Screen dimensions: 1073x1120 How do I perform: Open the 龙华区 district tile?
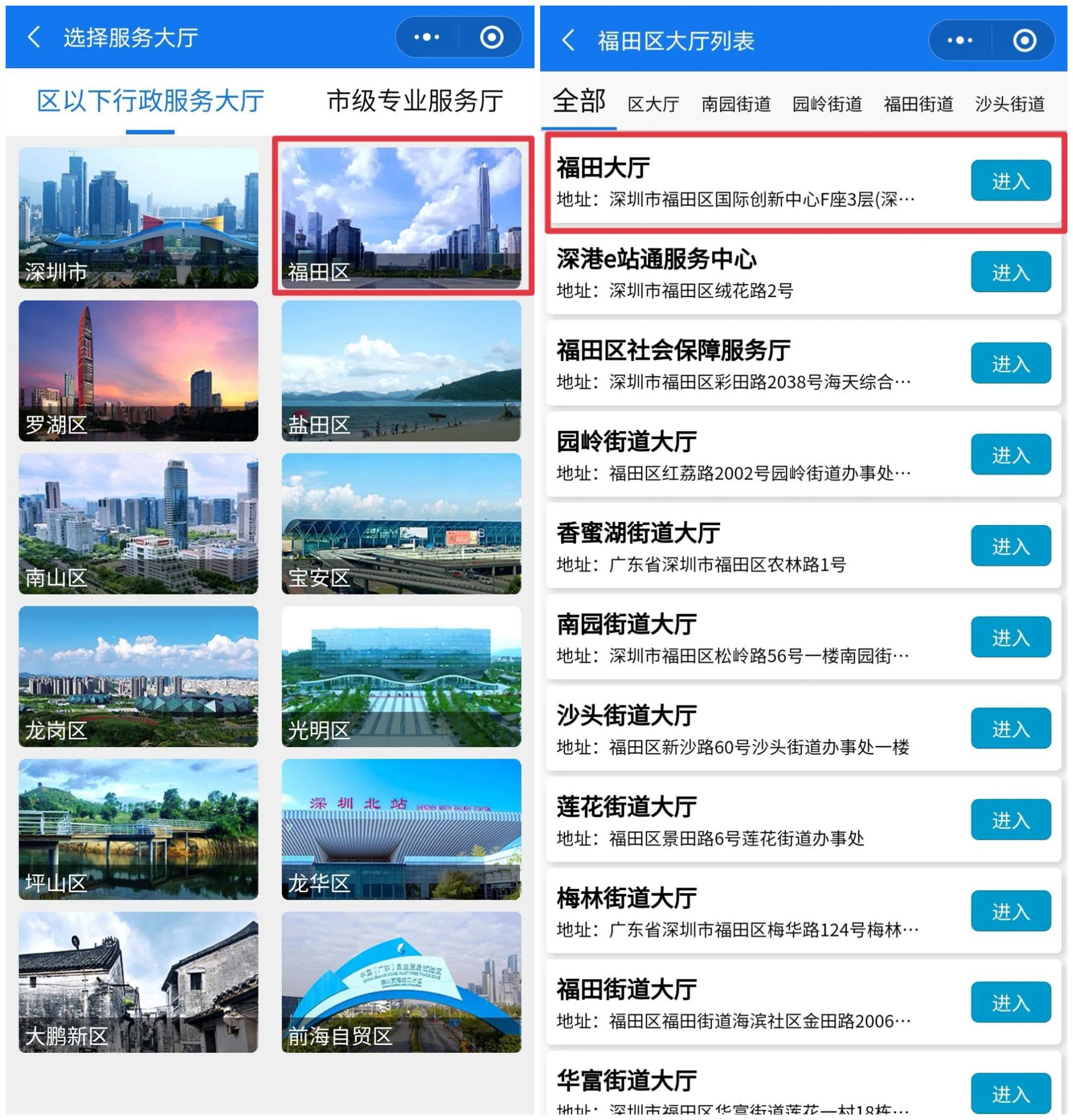[401, 828]
